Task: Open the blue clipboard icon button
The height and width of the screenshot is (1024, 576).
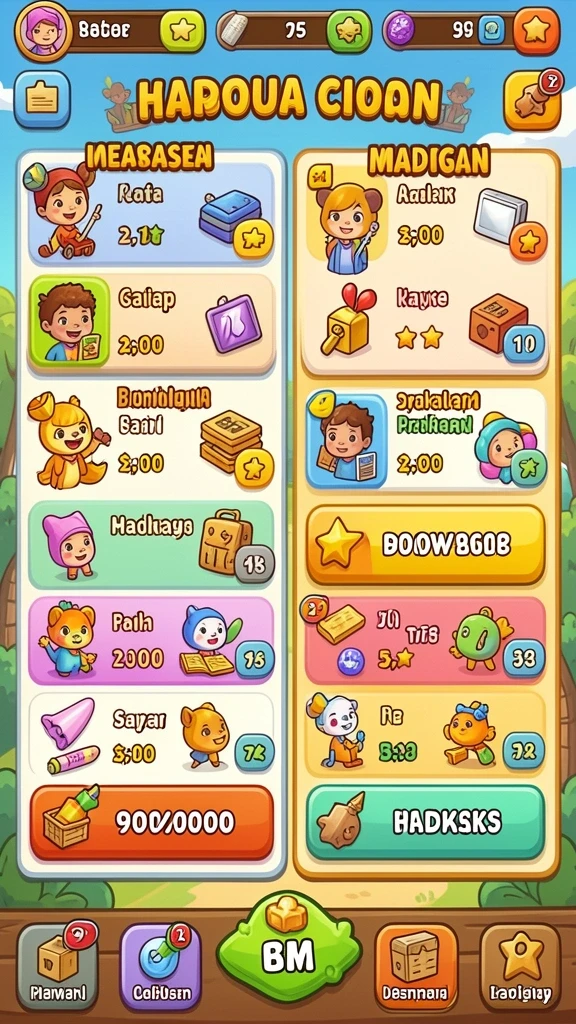Action: [x=42, y=99]
